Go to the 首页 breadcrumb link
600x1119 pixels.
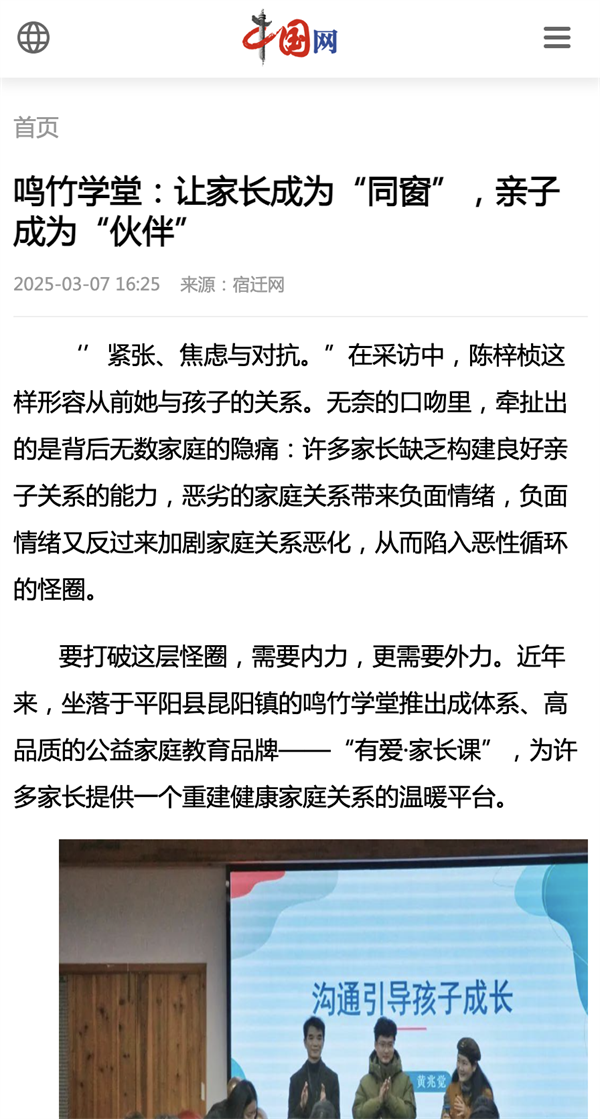(x=36, y=128)
